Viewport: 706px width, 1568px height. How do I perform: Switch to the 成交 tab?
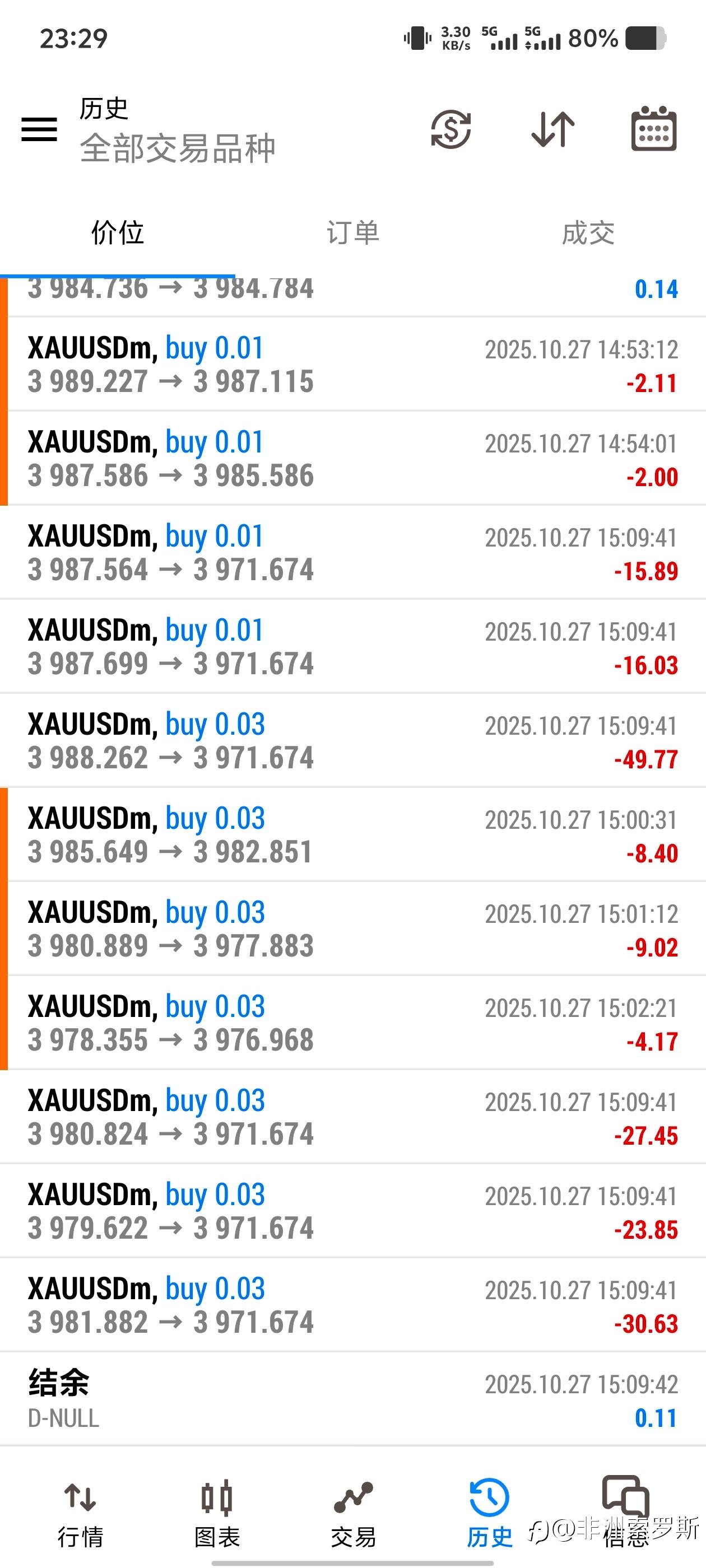(x=588, y=233)
